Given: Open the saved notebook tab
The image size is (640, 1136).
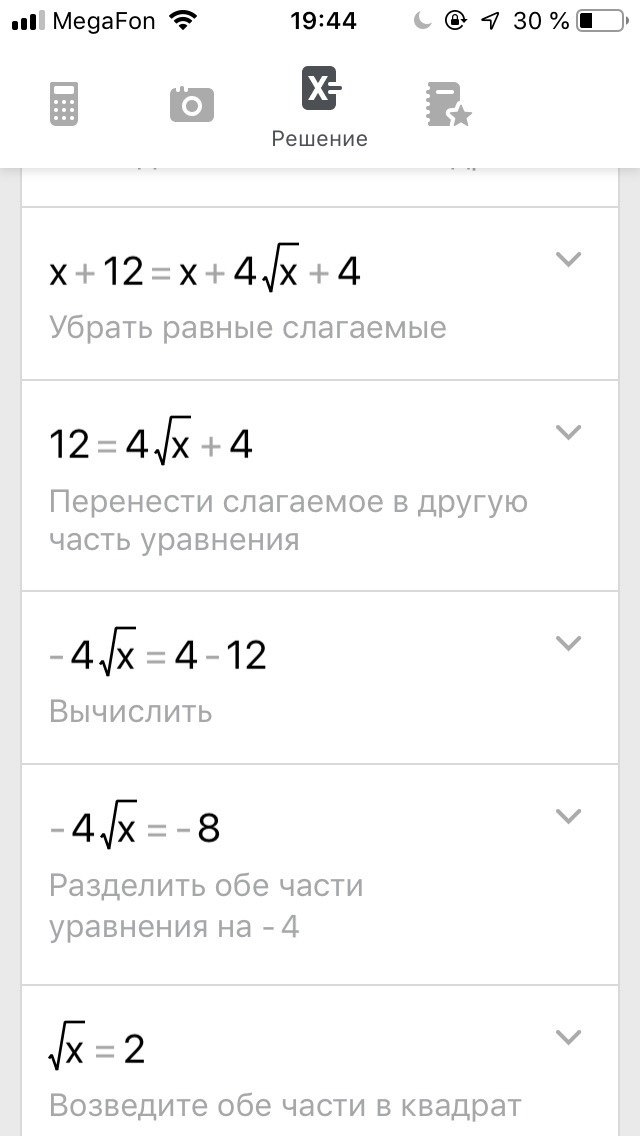Looking at the screenshot, I should pos(447,103).
